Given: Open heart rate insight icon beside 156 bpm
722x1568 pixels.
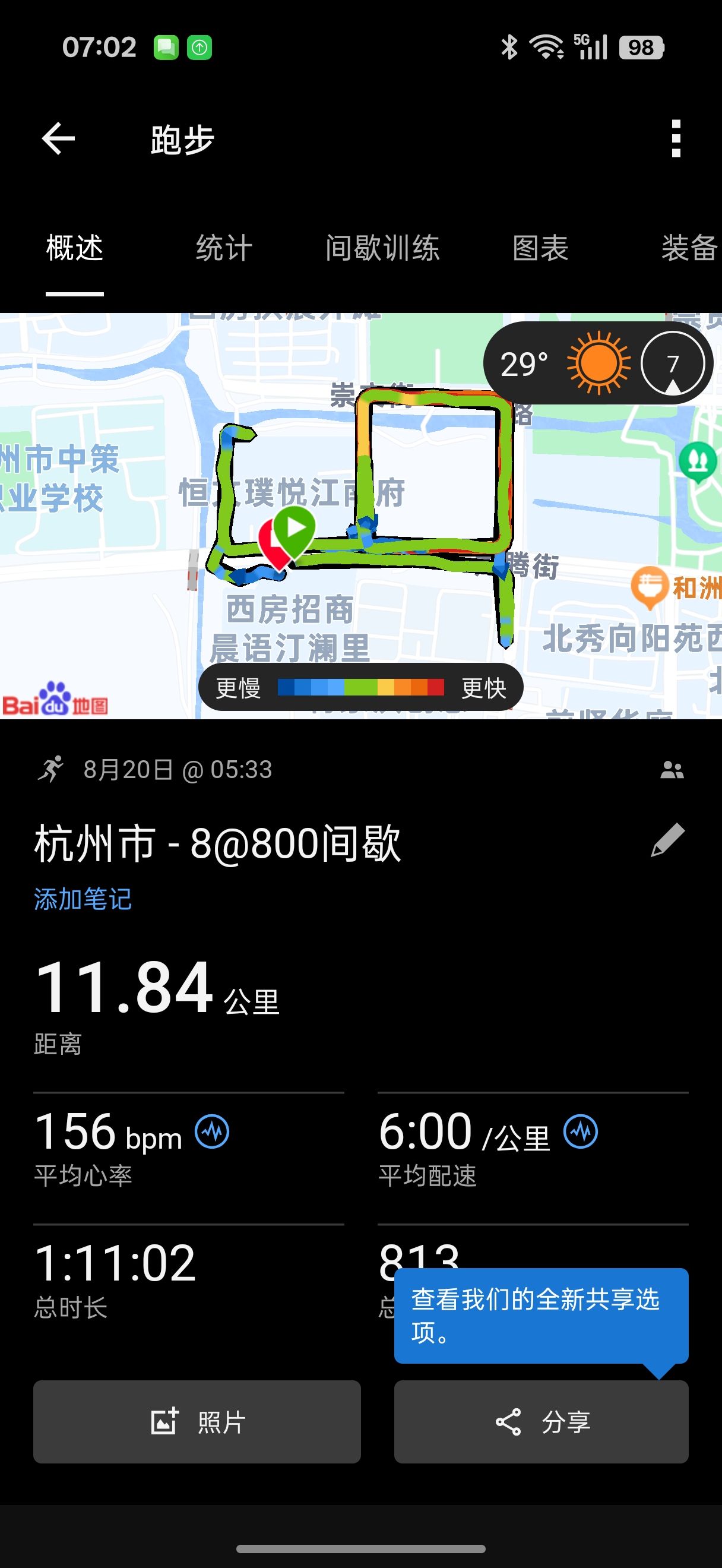Looking at the screenshot, I should pyautogui.click(x=212, y=1131).
